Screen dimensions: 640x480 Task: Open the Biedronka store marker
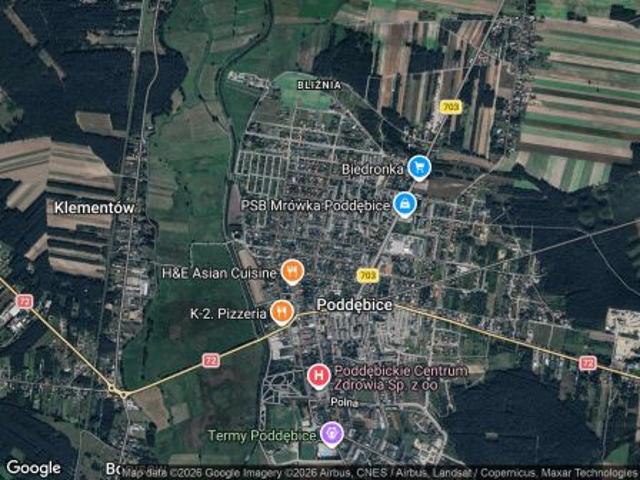point(419,167)
